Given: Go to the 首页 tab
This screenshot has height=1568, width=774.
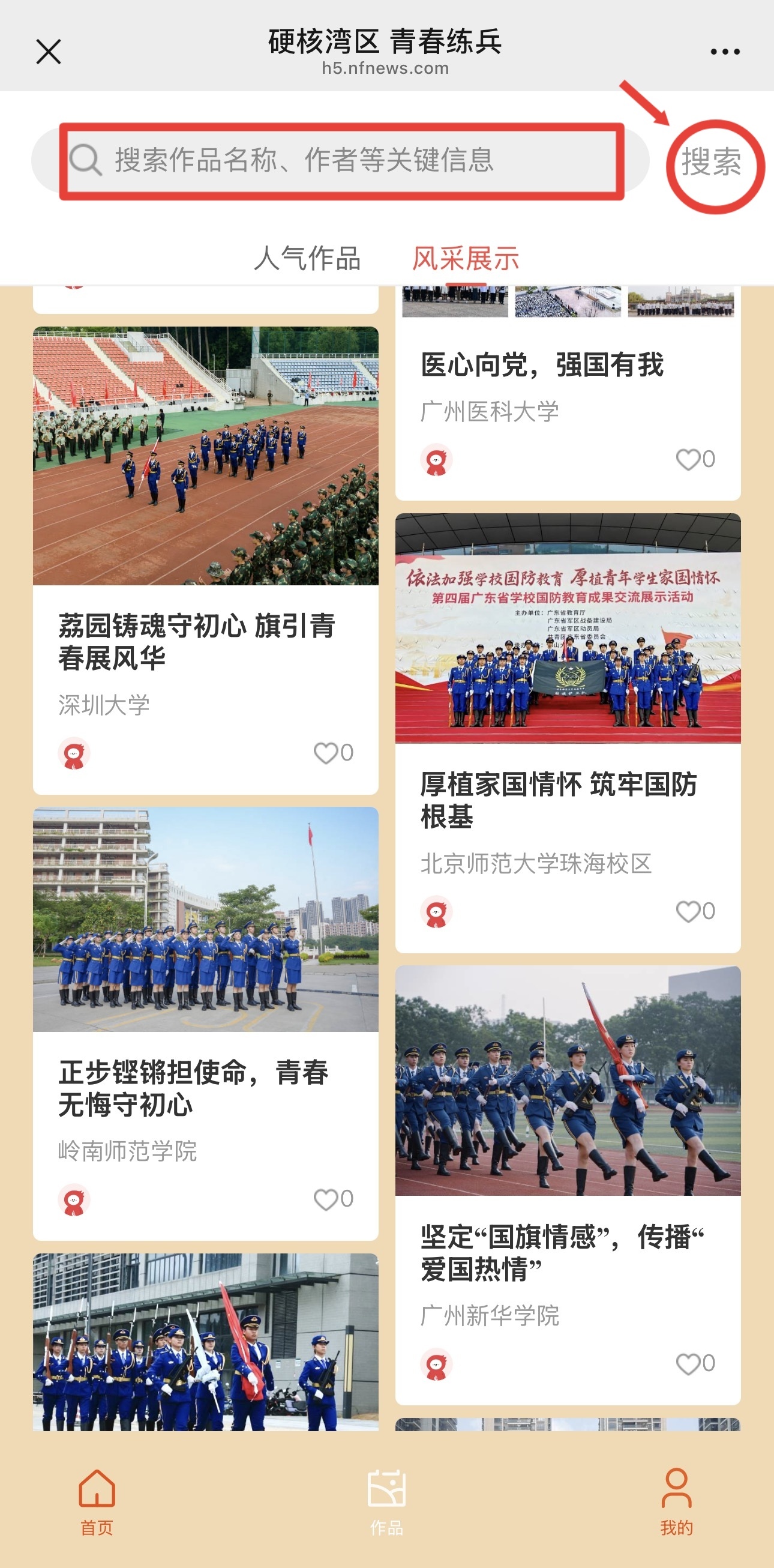Looking at the screenshot, I should pos(97,1500).
